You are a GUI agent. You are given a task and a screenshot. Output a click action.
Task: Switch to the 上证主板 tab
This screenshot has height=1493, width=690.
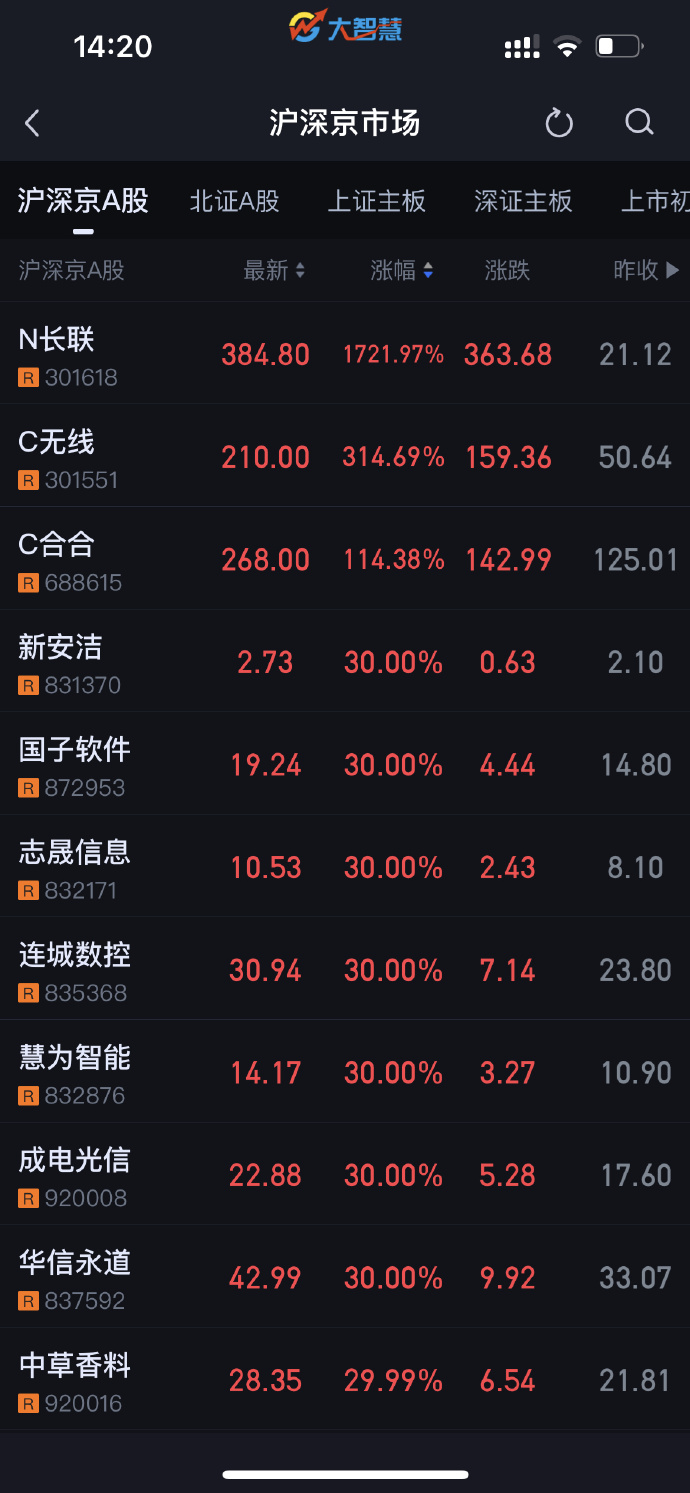point(377,201)
